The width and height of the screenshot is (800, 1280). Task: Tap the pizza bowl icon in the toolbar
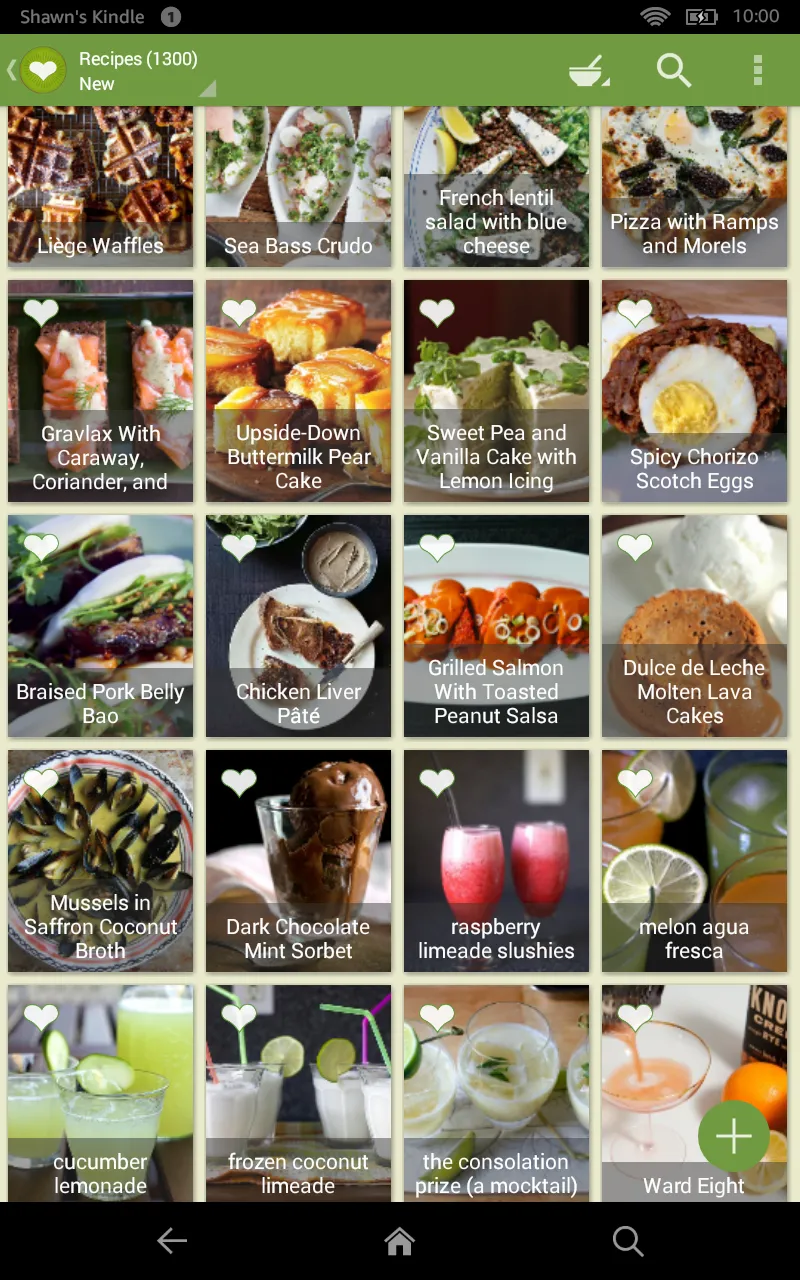point(588,70)
